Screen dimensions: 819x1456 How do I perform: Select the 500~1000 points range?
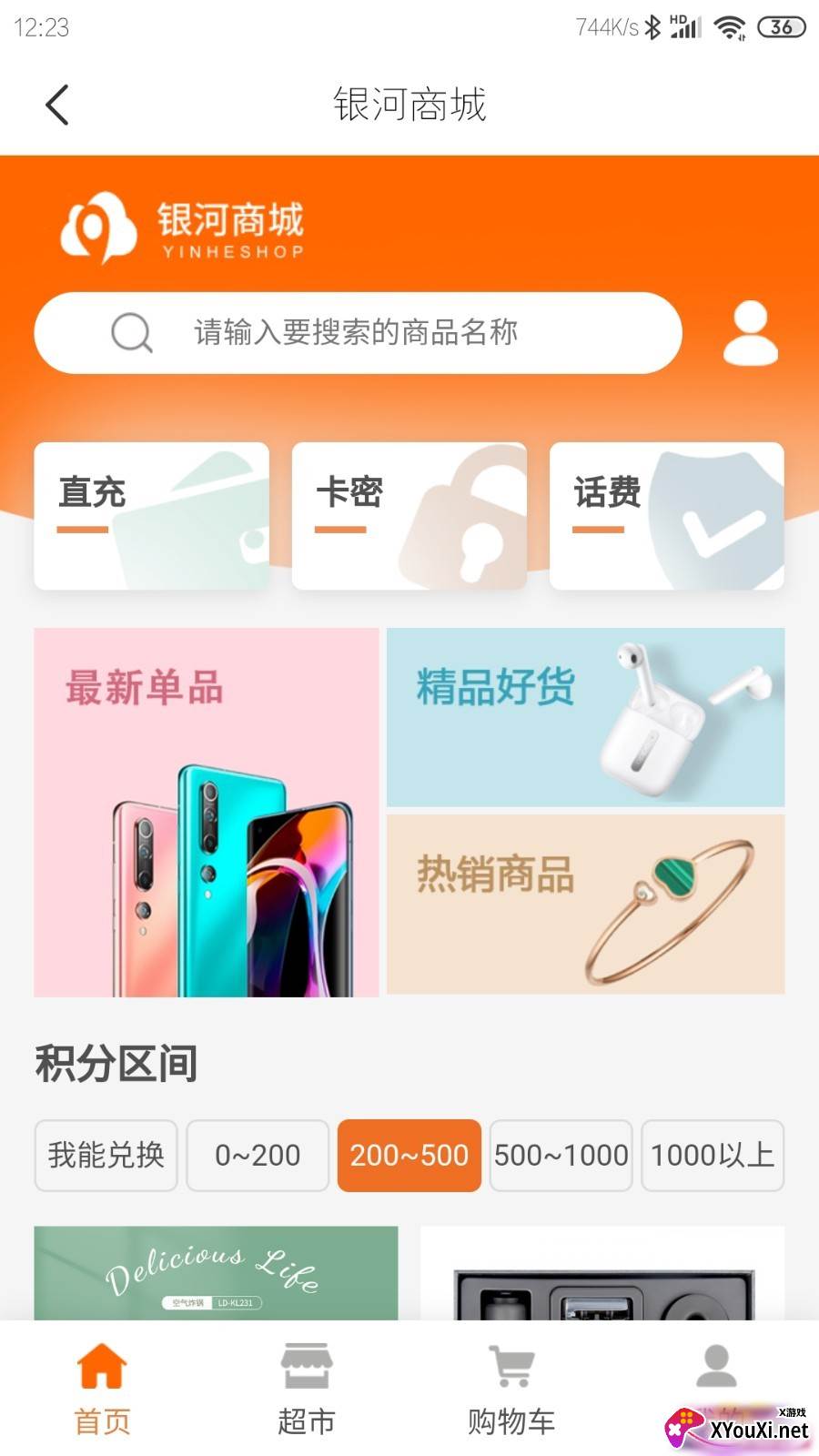pos(561,1156)
